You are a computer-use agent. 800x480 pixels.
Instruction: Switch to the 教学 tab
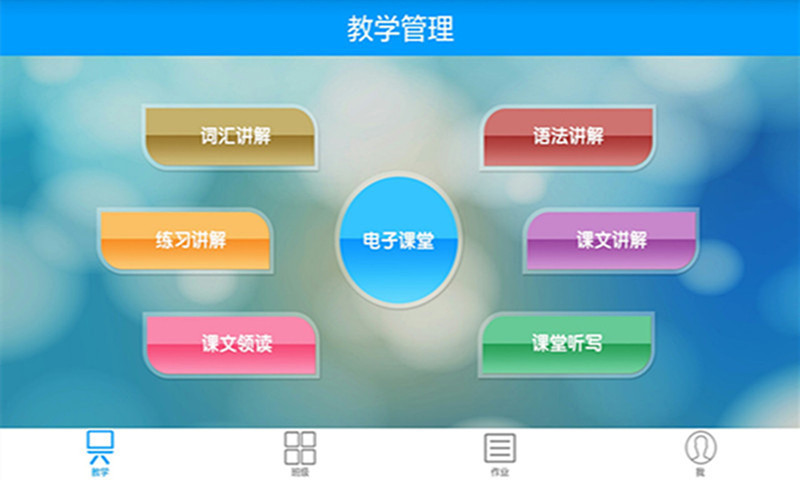(100, 453)
